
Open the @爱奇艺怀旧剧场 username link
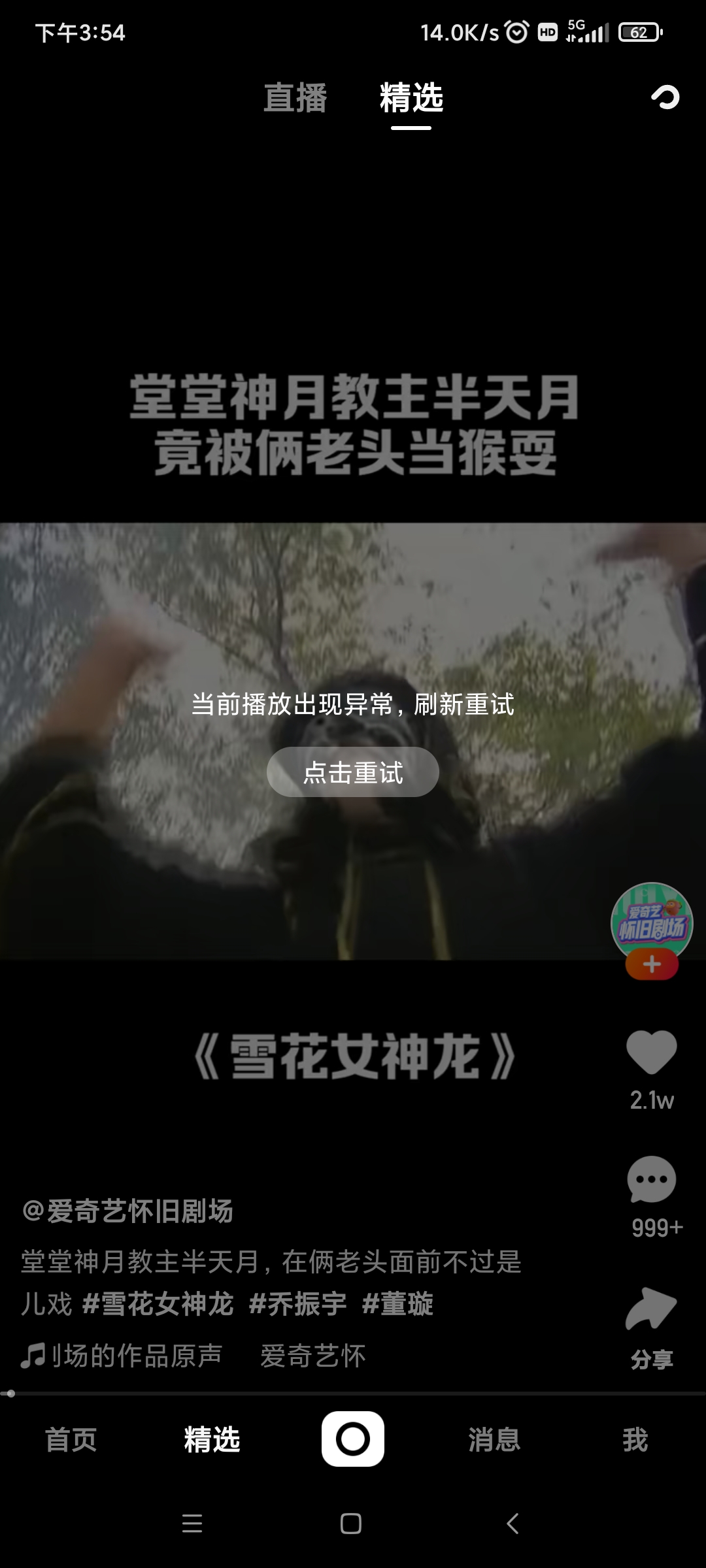(128, 1211)
